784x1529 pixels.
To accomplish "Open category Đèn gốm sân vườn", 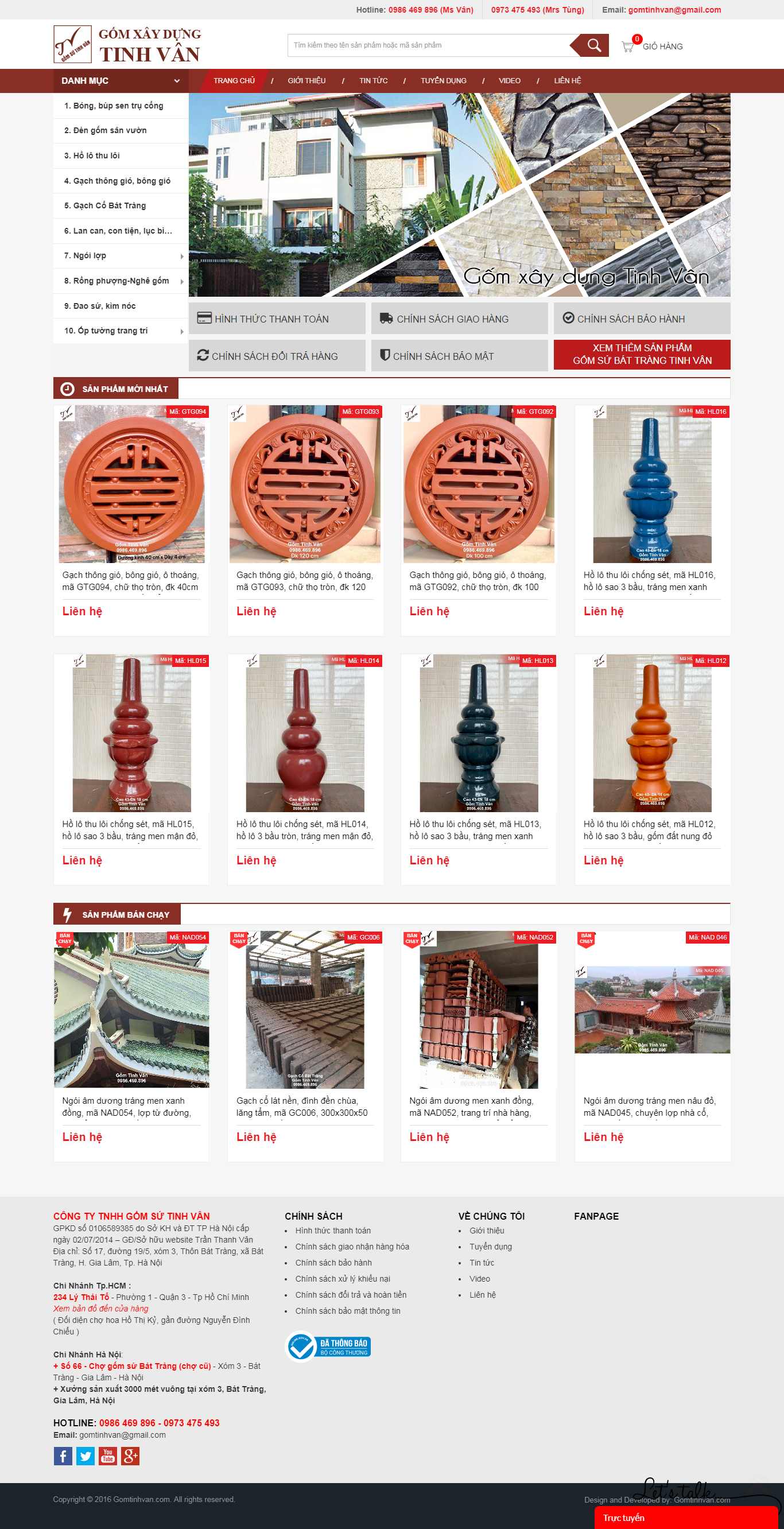I will point(105,131).
